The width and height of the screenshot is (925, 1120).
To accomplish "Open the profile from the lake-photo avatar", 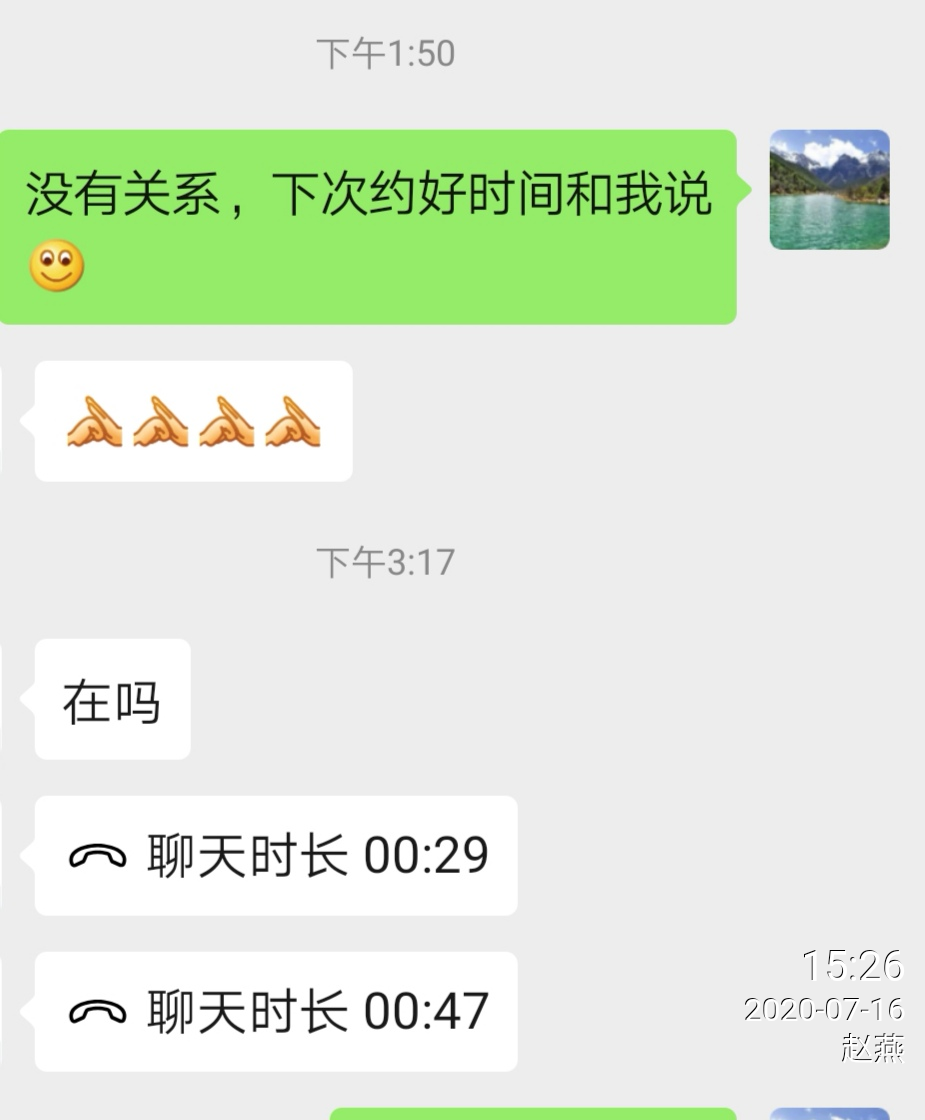I will click(x=829, y=189).
